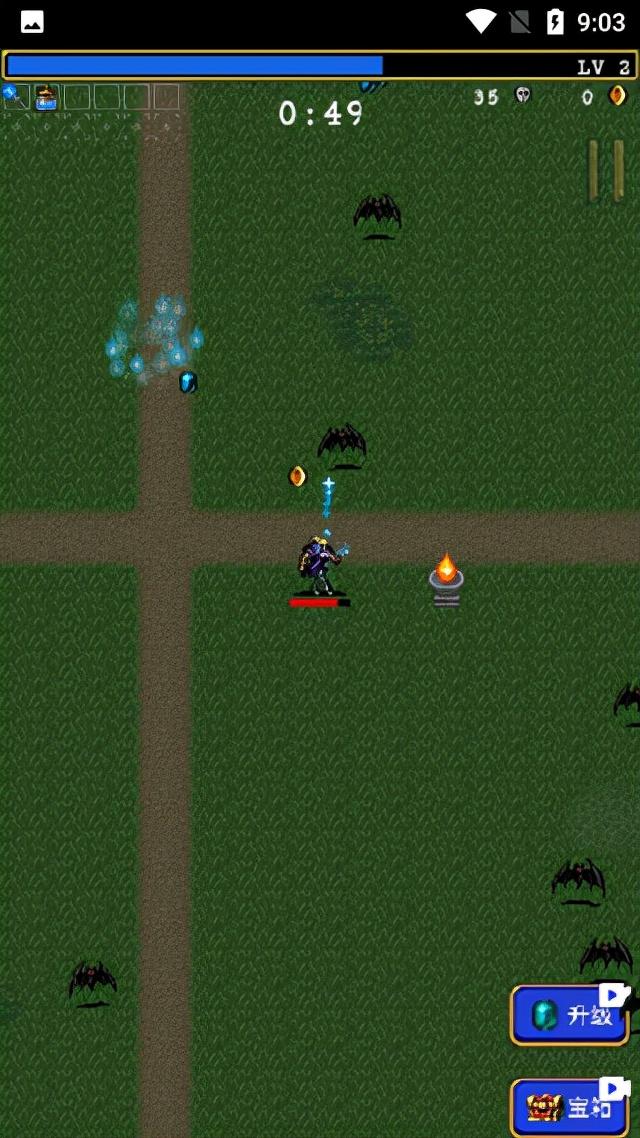Tap the 升级 upgrade video button
Image resolution: width=640 pixels, height=1138 pixels.
click(570, 1015)
